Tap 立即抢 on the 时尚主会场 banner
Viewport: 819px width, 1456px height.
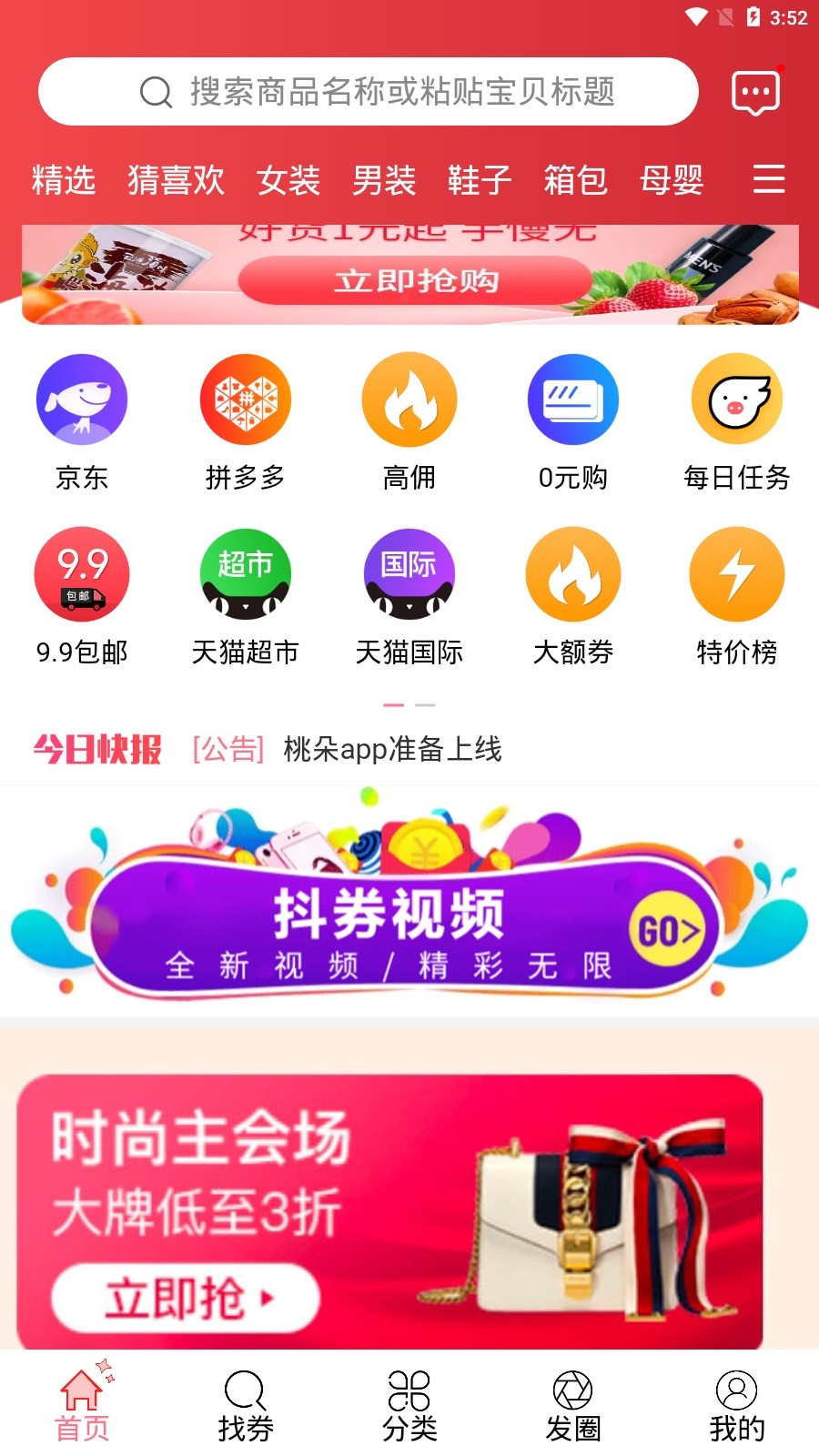pos(186,1298)
